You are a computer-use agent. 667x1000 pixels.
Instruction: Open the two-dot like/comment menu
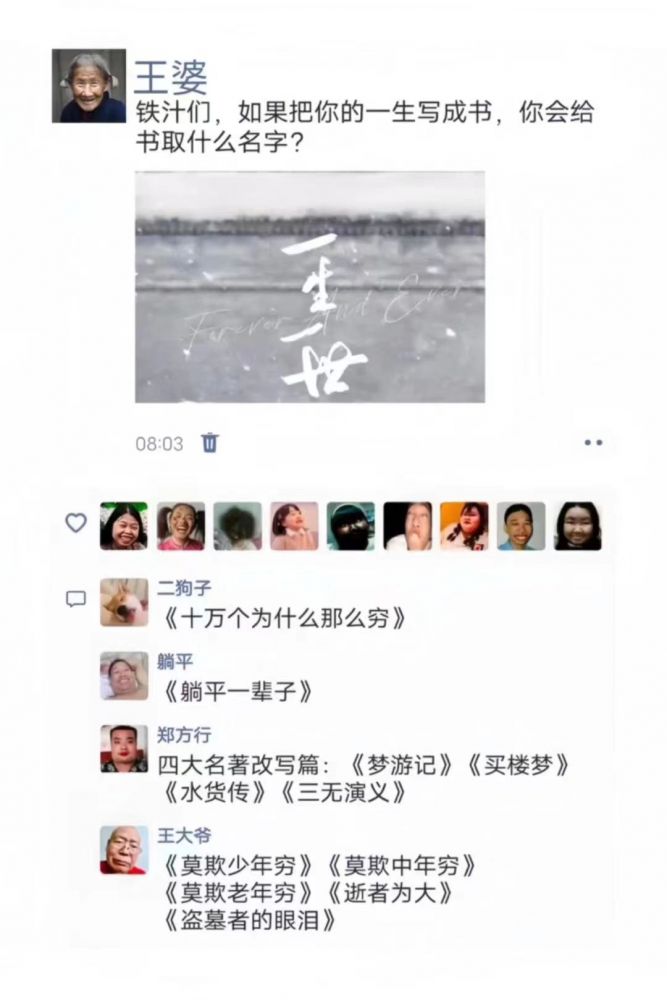click(593, 442)
